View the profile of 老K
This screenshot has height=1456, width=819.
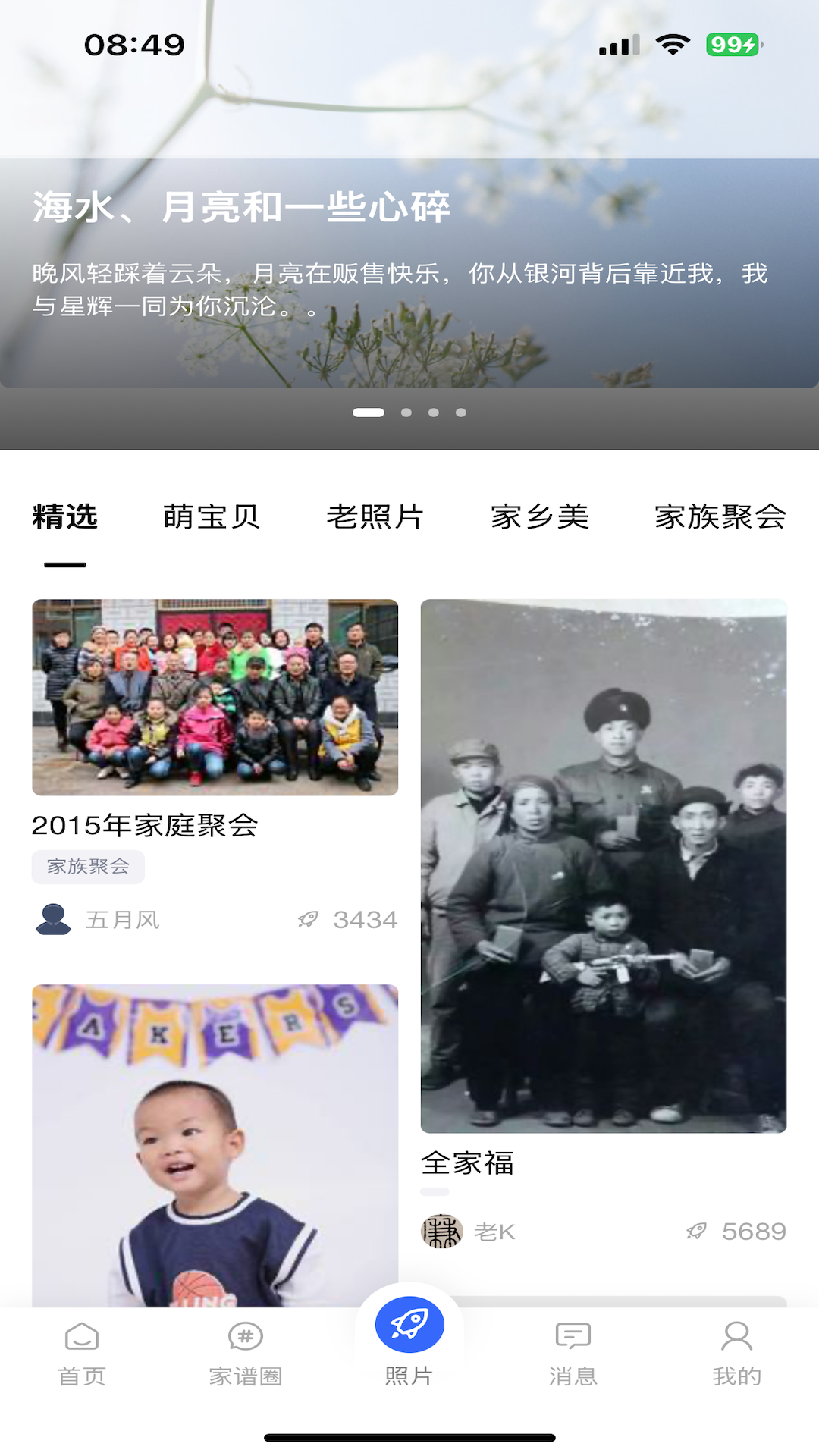[x=470, y=1232]
